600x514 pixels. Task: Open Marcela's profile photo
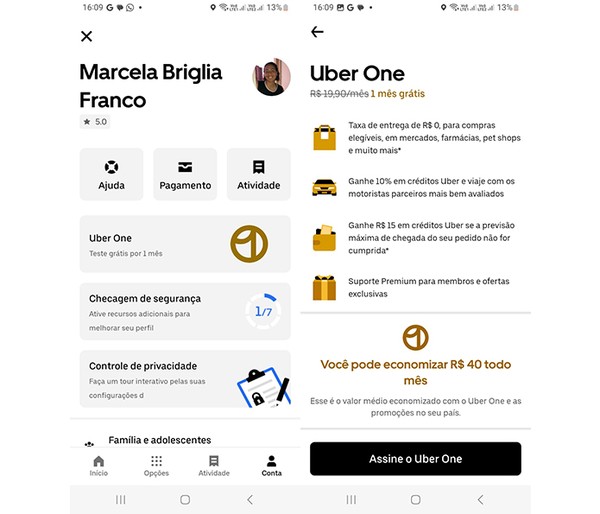click(x=272, y=77)
